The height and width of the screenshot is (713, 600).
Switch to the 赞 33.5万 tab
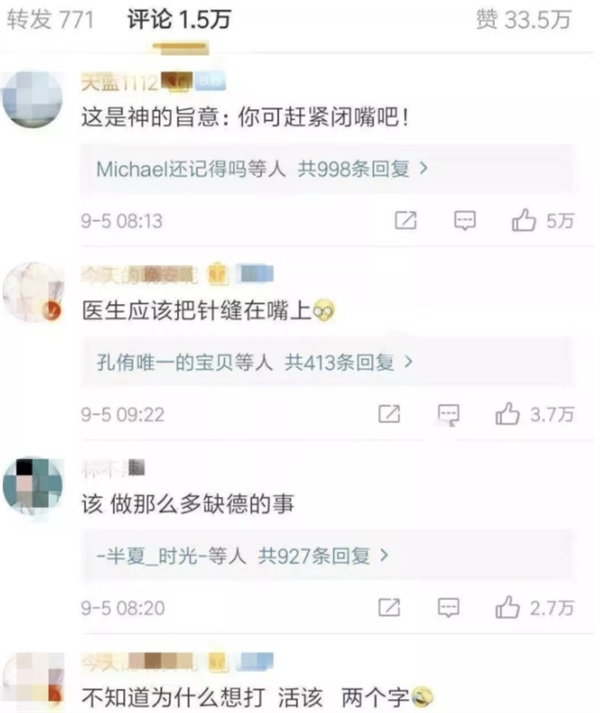tap(523, 19)
